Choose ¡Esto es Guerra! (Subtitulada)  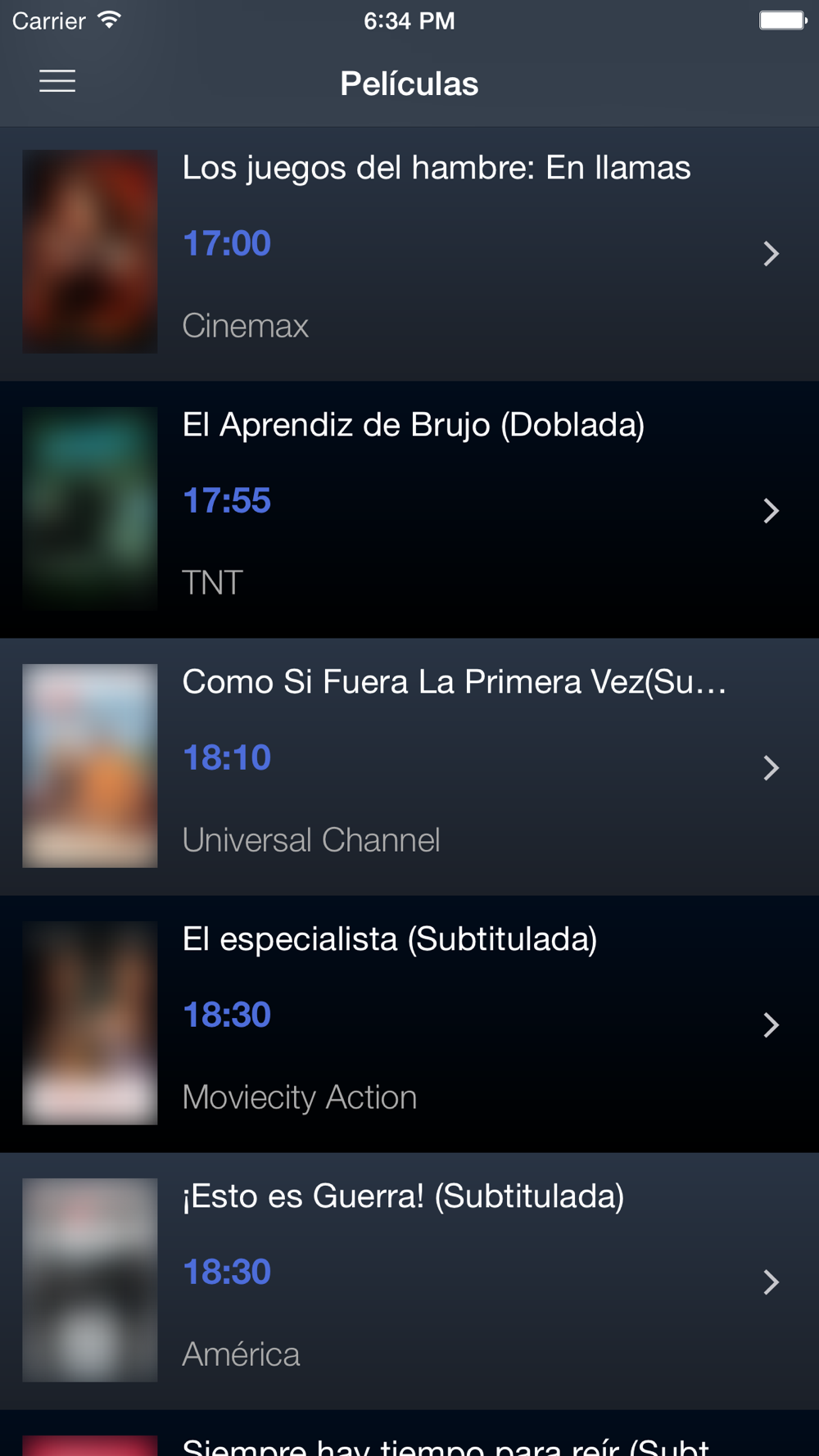point(409,1281)
